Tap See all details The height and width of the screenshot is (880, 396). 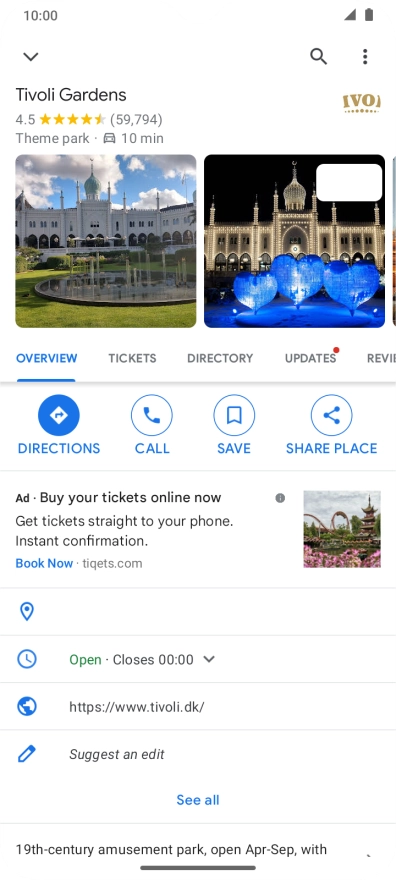click(x=198, y=800)
